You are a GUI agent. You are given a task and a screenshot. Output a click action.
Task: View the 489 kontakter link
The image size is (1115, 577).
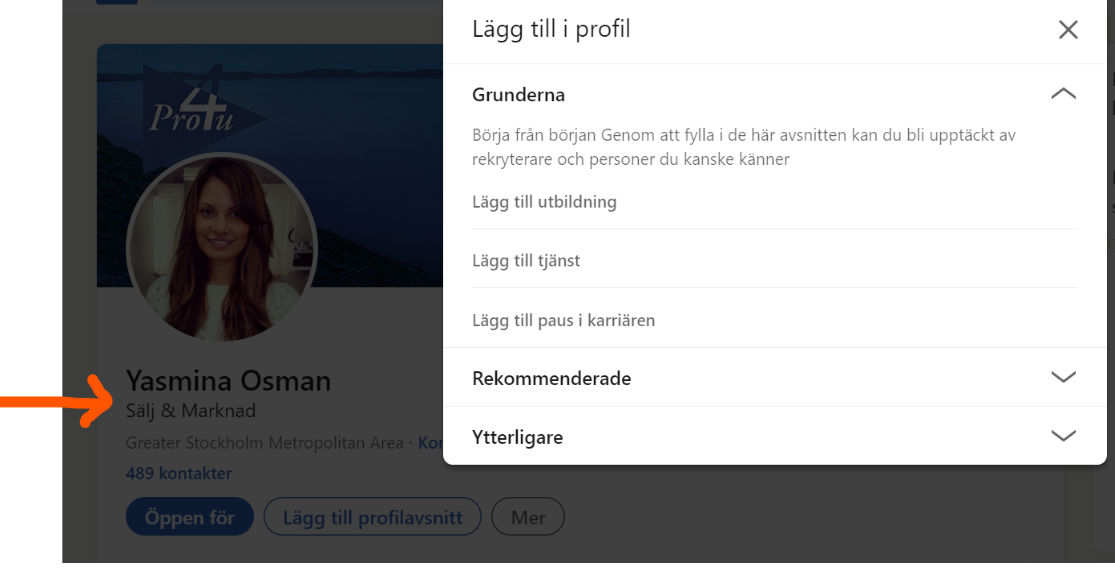pyautogui.click(x=178, y=473)
